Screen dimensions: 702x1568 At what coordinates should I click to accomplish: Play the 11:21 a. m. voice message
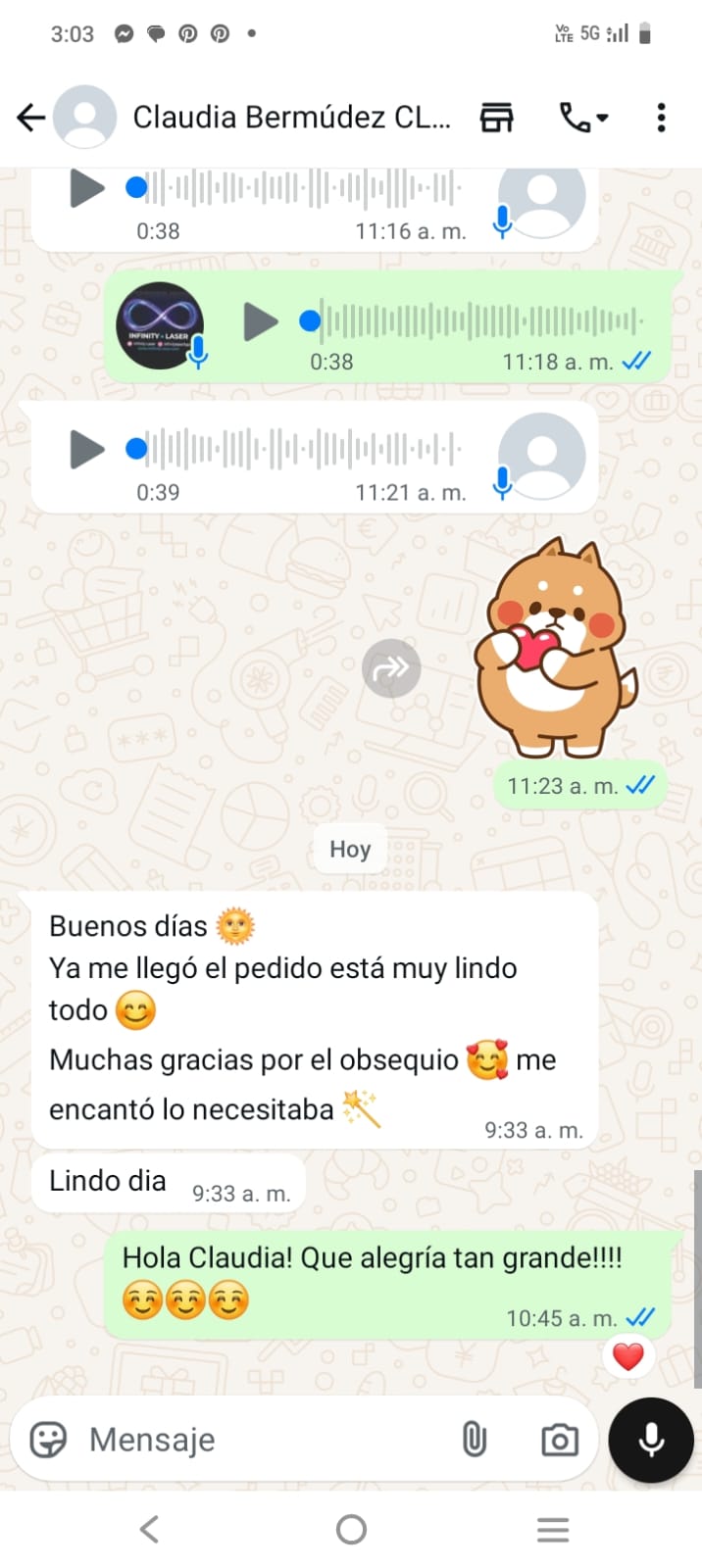(86, 449)
